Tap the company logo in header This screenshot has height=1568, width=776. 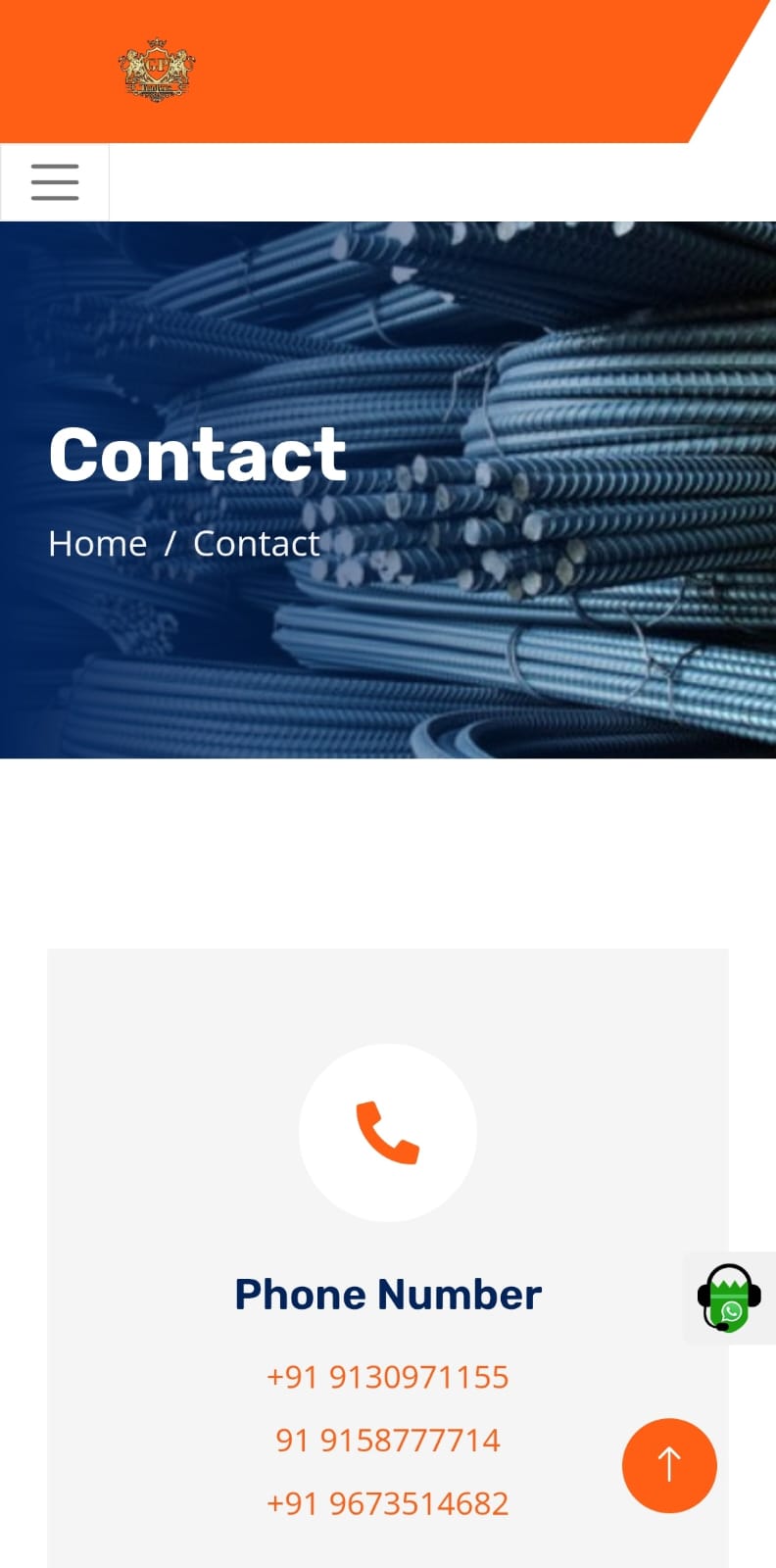pyautogui.click(x=157, y=71)
